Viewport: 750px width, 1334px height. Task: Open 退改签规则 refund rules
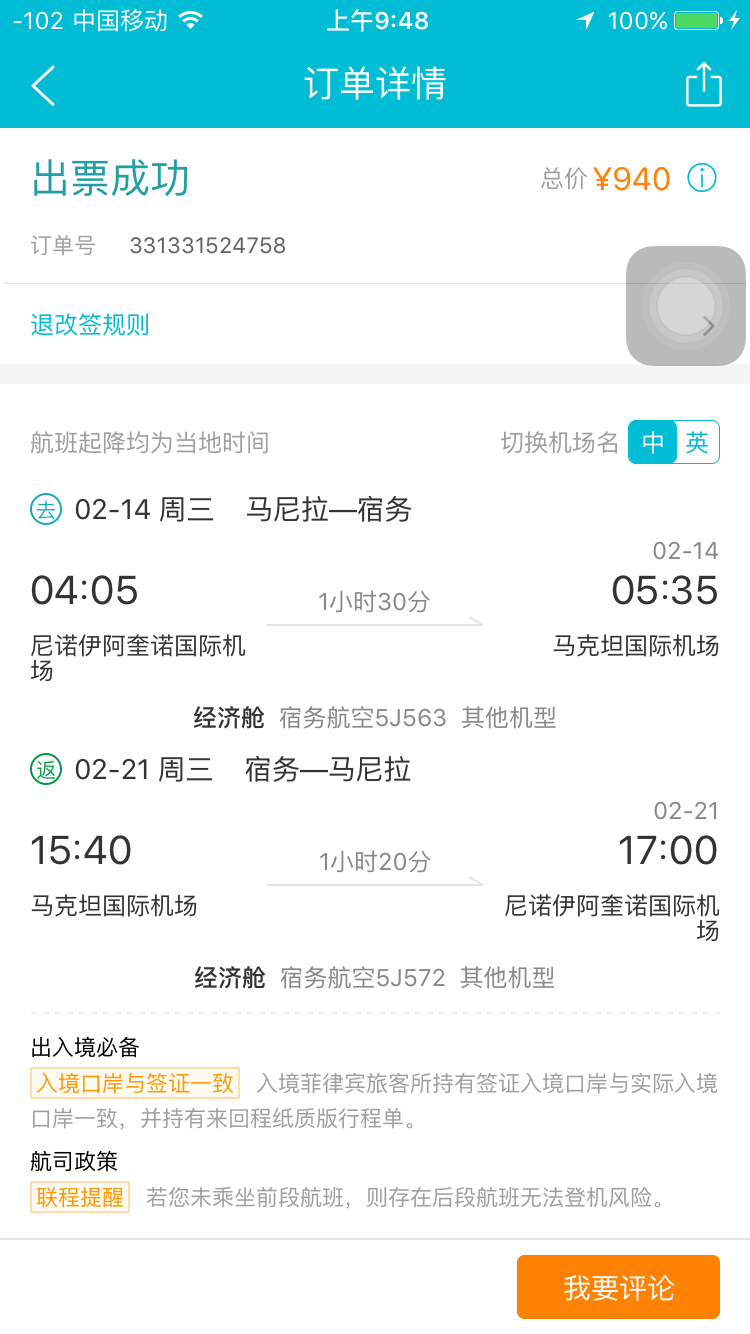tap(375, 325)
